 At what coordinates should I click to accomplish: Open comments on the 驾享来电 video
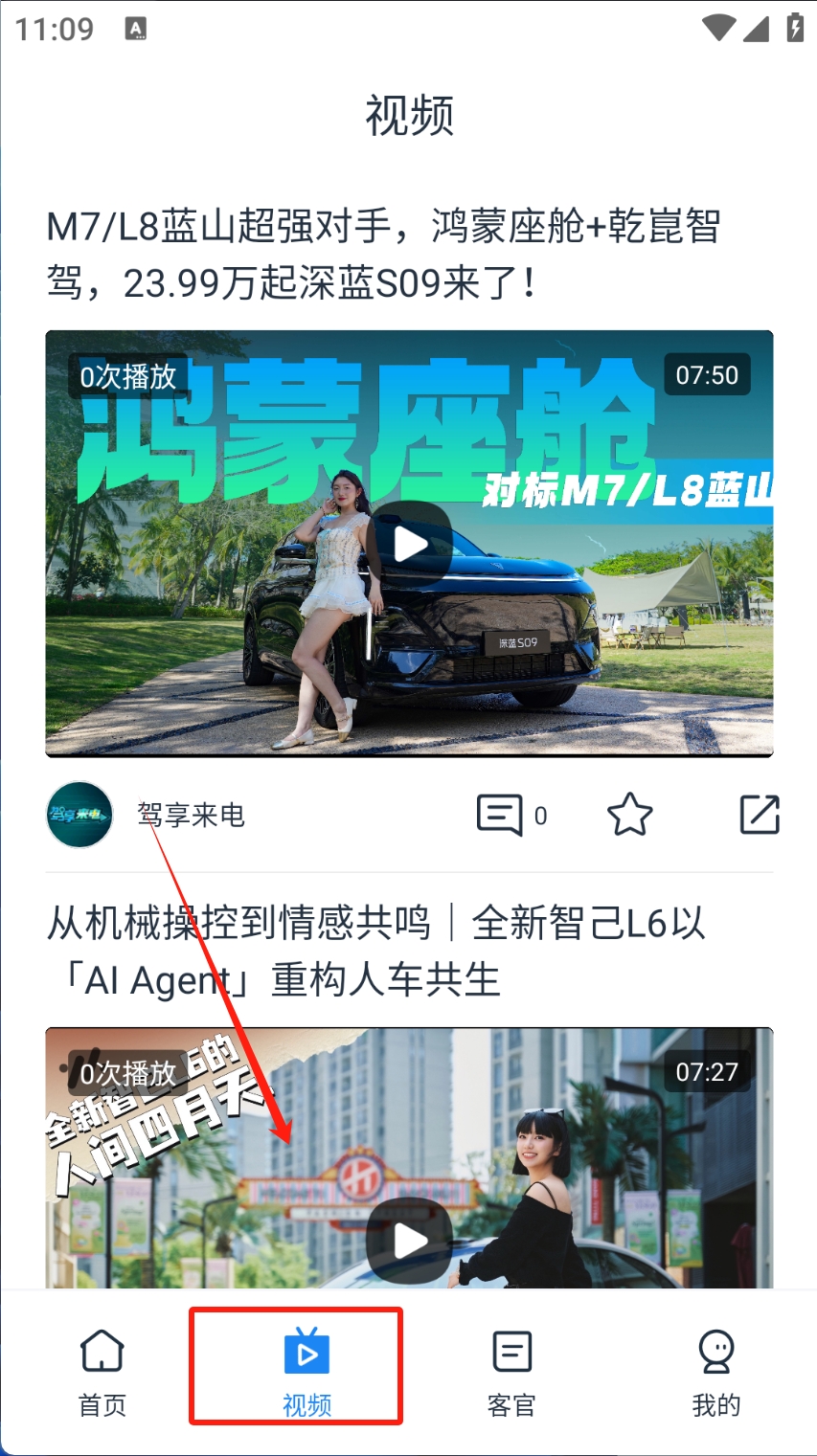(500, 816)
